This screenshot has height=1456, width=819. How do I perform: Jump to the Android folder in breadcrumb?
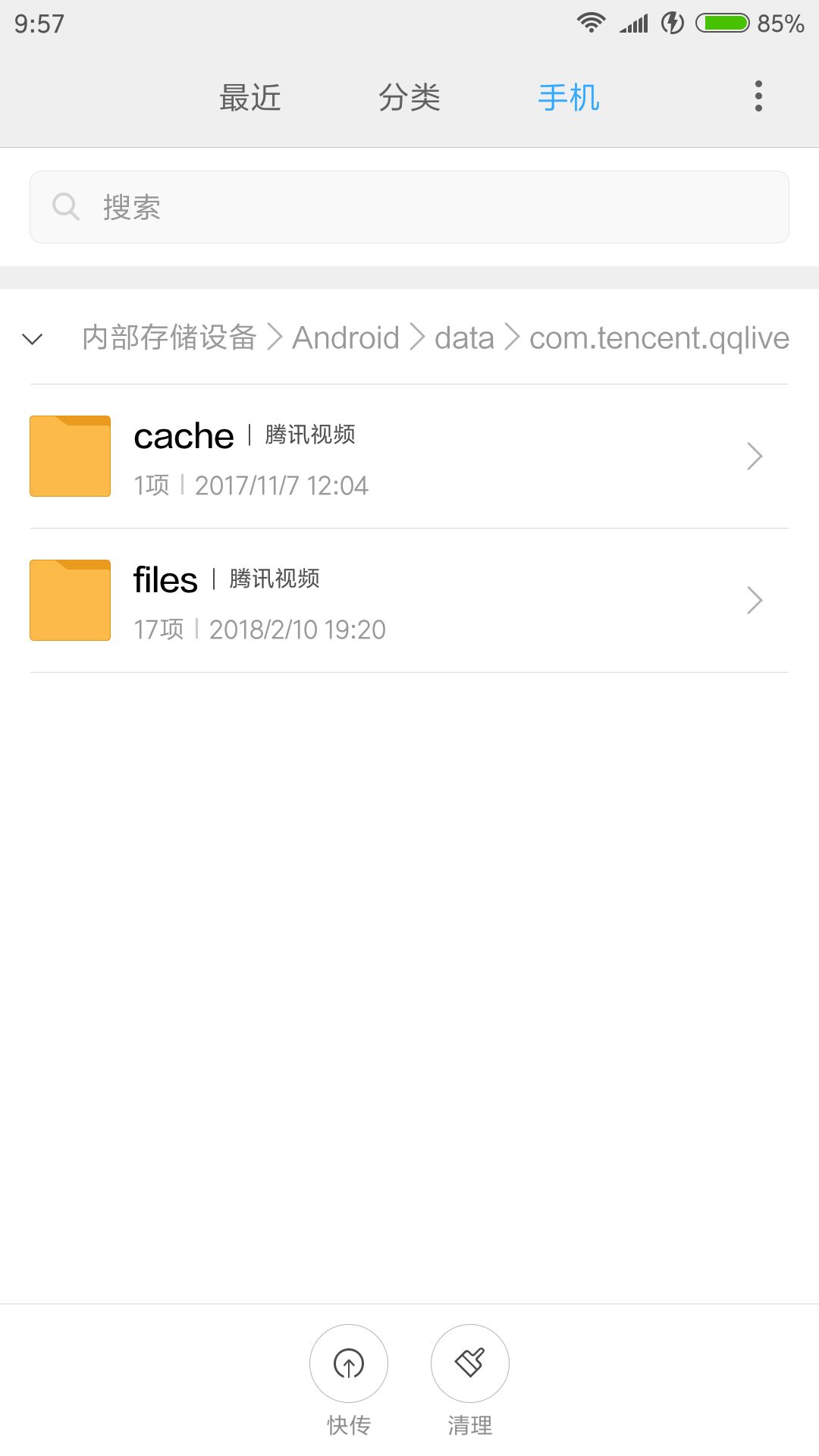(x=346, y=338)
